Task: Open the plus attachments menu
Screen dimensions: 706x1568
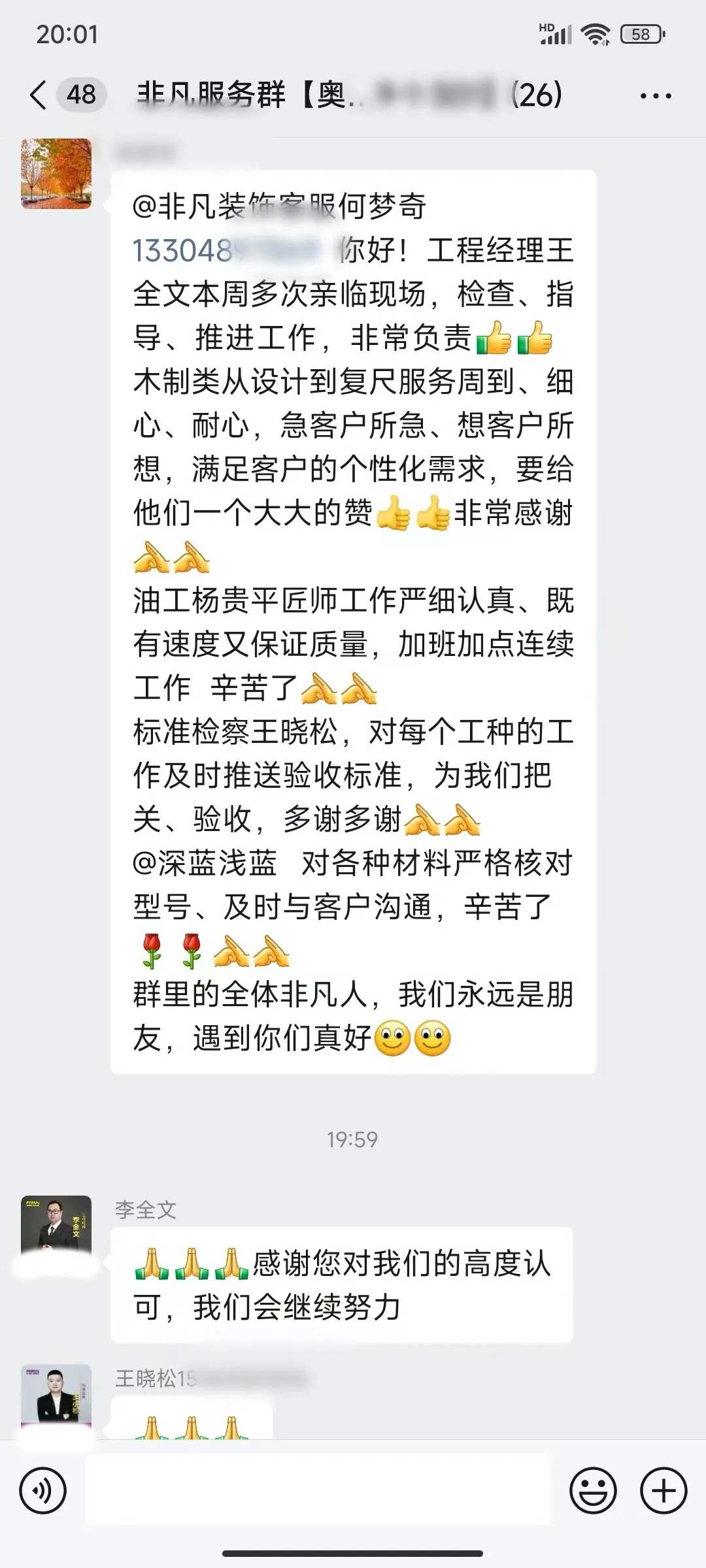Action: coord(663,1490)
